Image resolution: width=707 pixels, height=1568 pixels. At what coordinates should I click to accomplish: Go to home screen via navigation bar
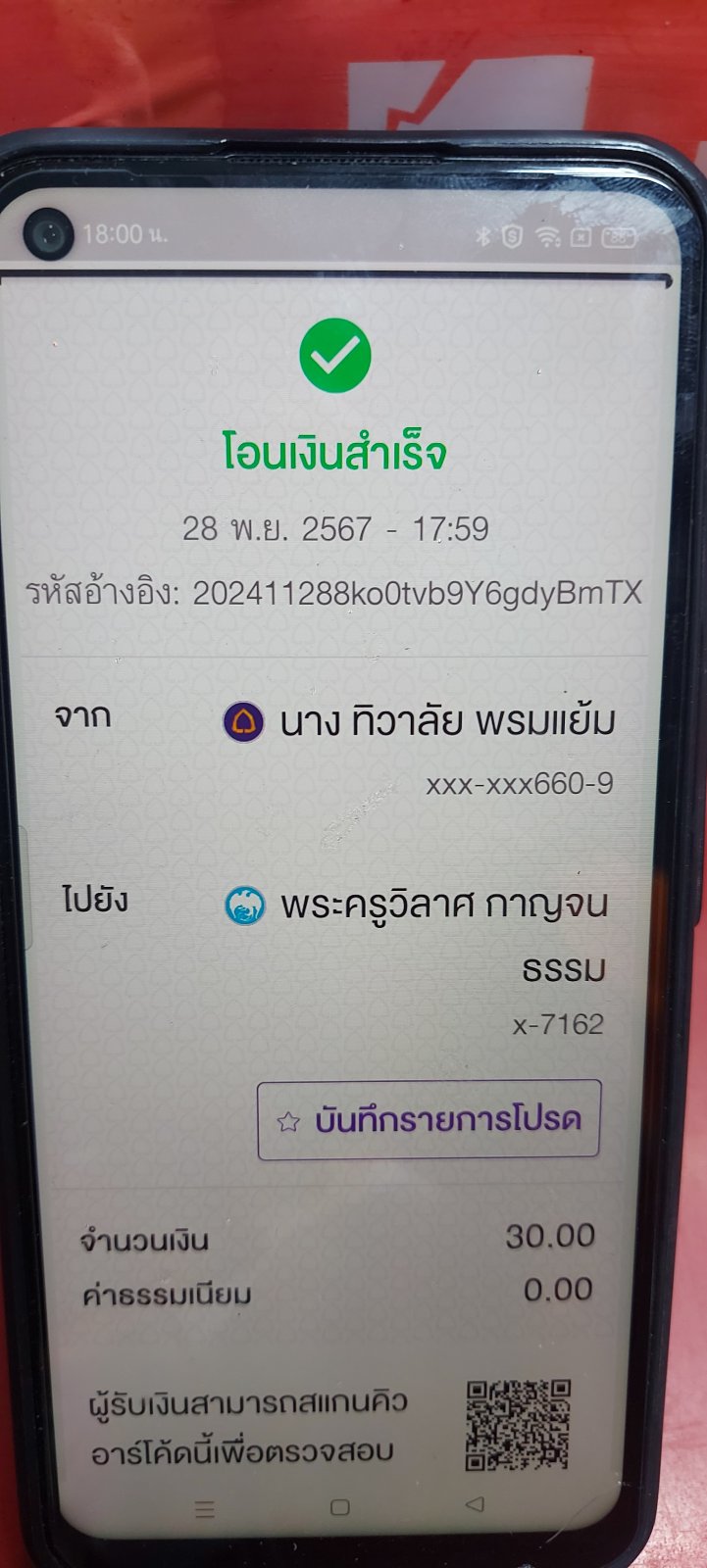tap(340, 1507)
